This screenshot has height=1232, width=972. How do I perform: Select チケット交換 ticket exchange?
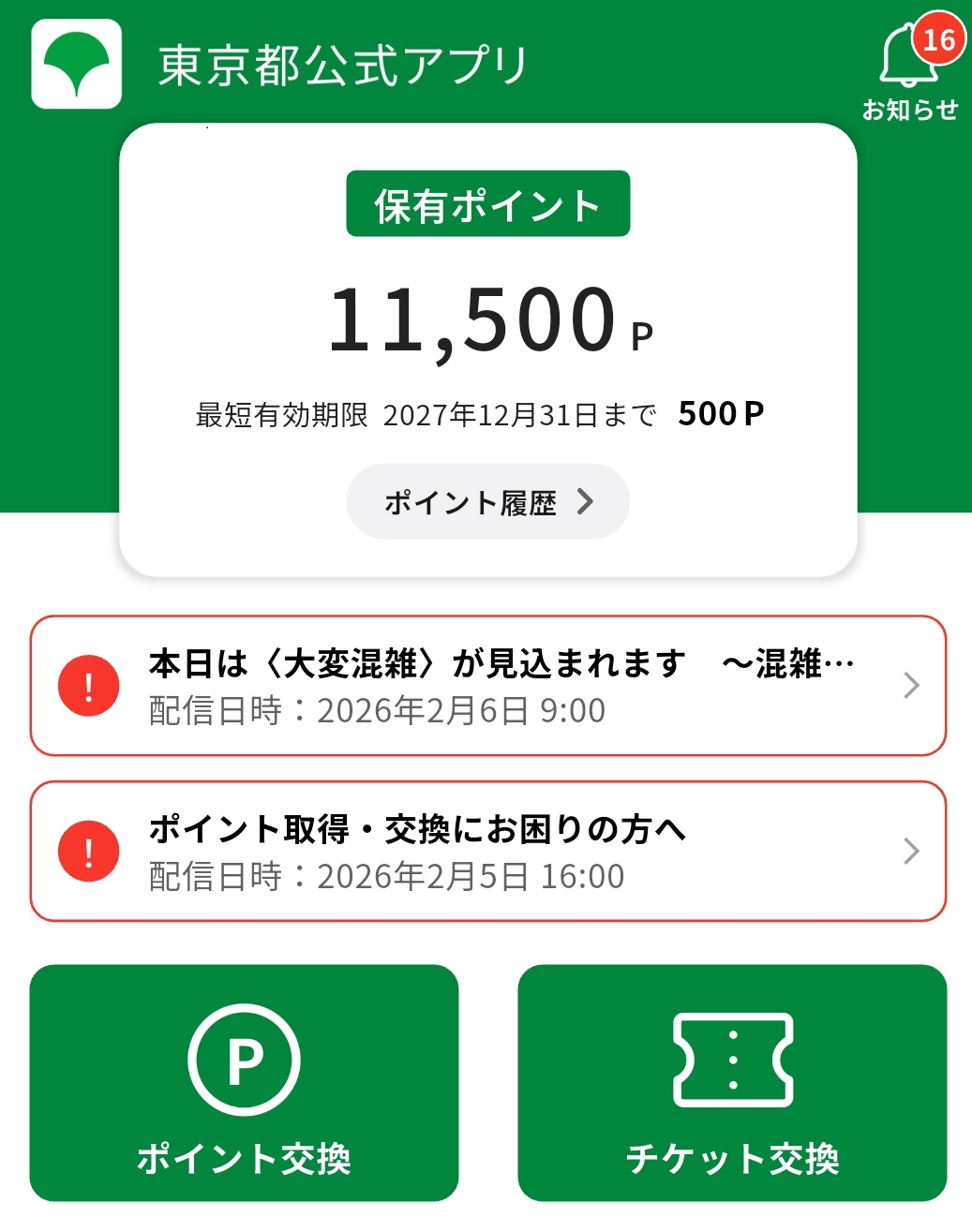[x=732, y=1083]
